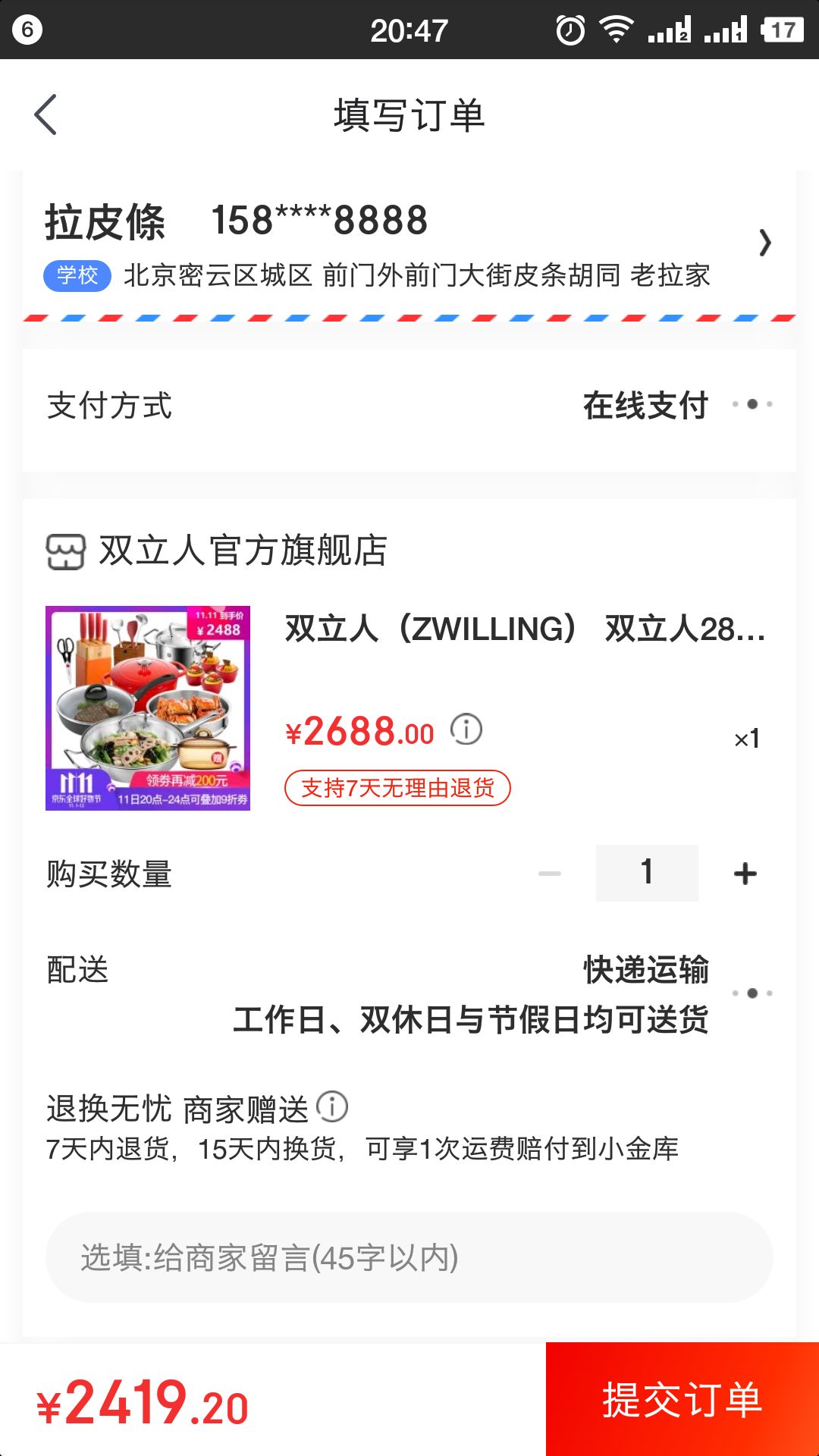Image resolution: width=819 pixels, height=1456 pixels.
Task: Select the 填写订单 page title
Action: click(409, 115)
